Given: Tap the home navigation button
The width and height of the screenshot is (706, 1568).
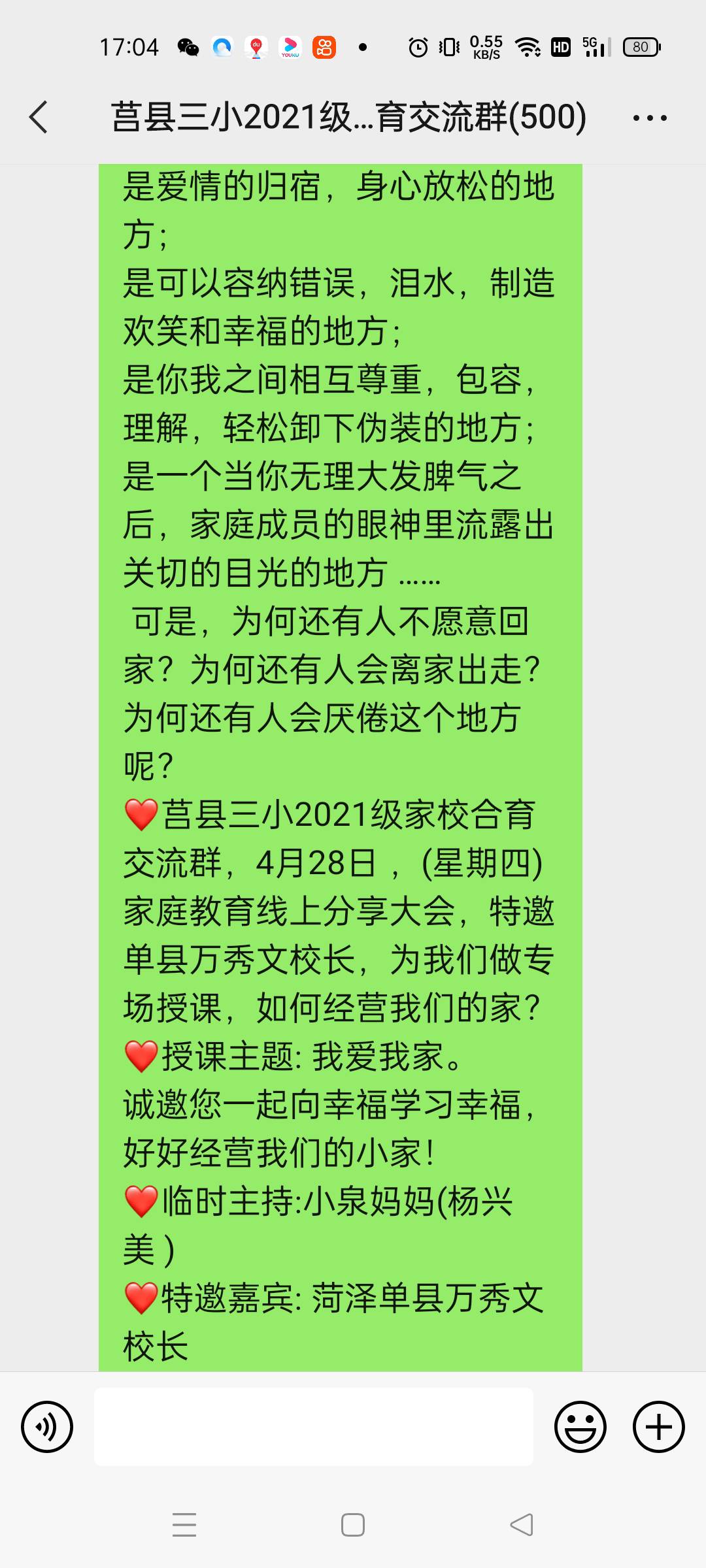Looking at the screenshot, I should pos(352,1525).
